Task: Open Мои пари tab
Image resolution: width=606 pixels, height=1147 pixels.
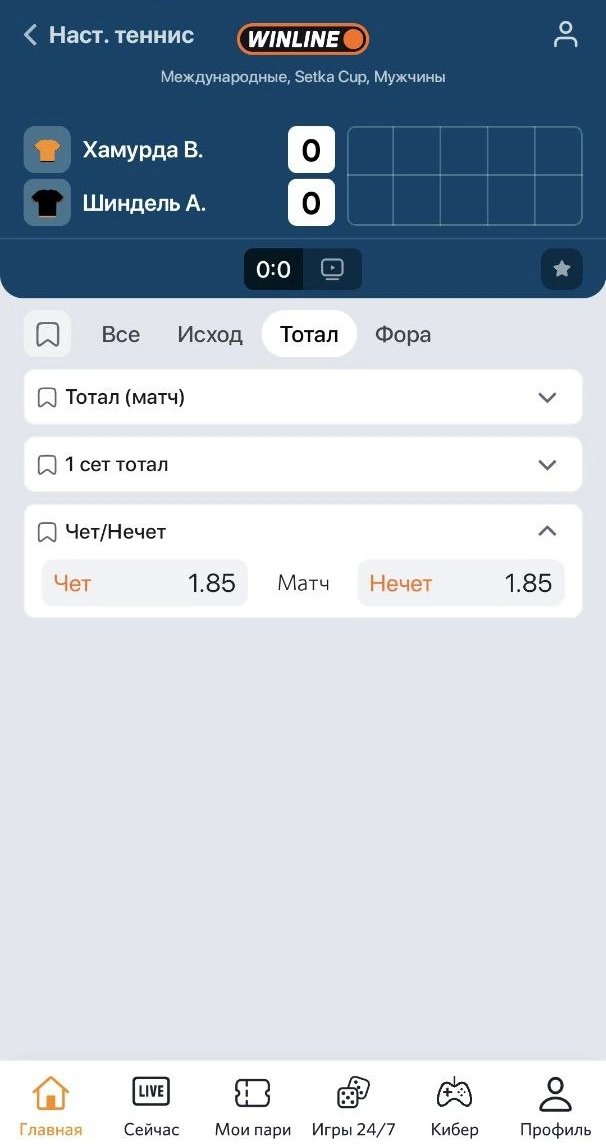Action: tap(252, 1107)
